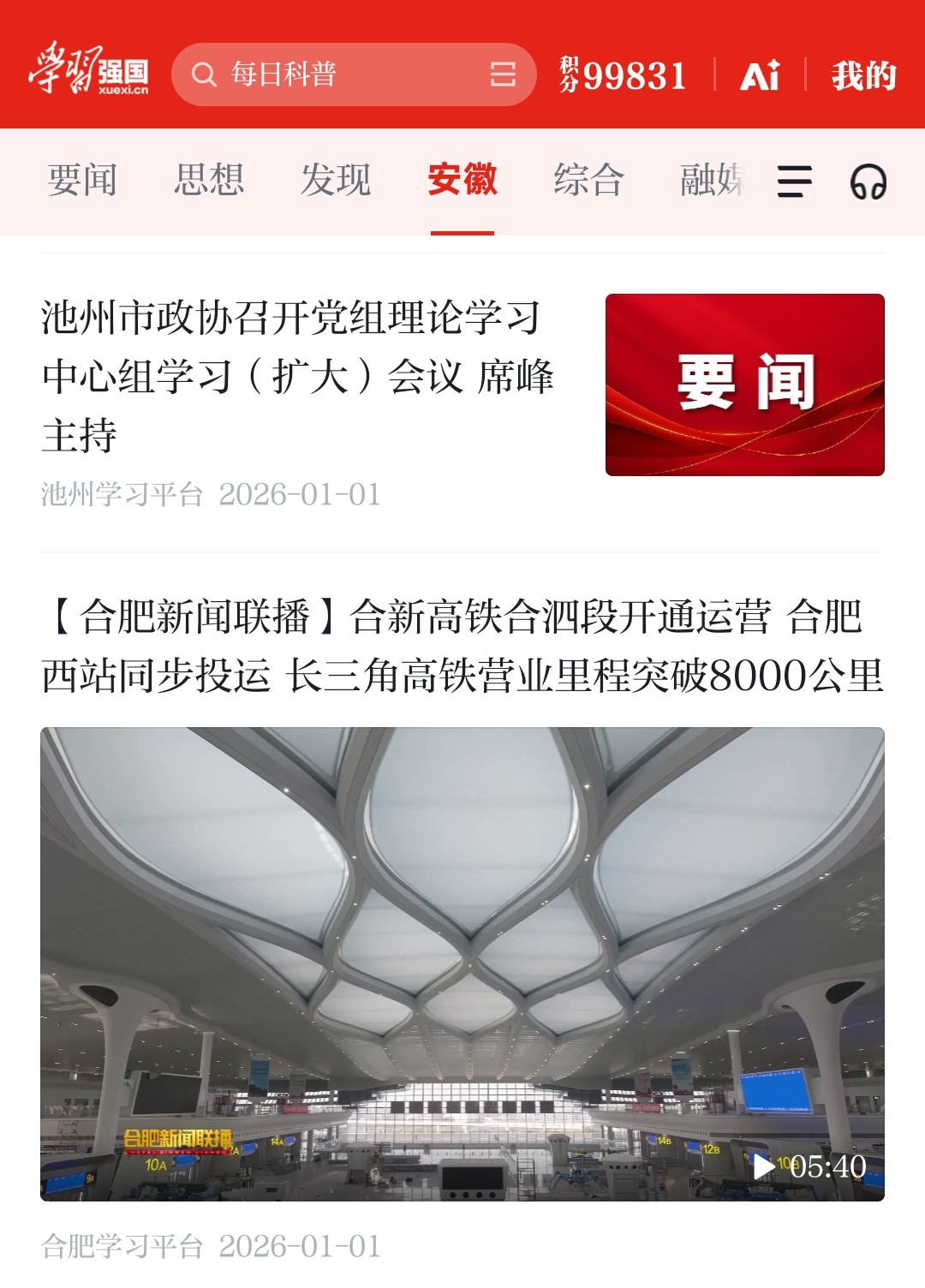Expand the channel list menu icon

pyautogui.click(x=794, y=182)
